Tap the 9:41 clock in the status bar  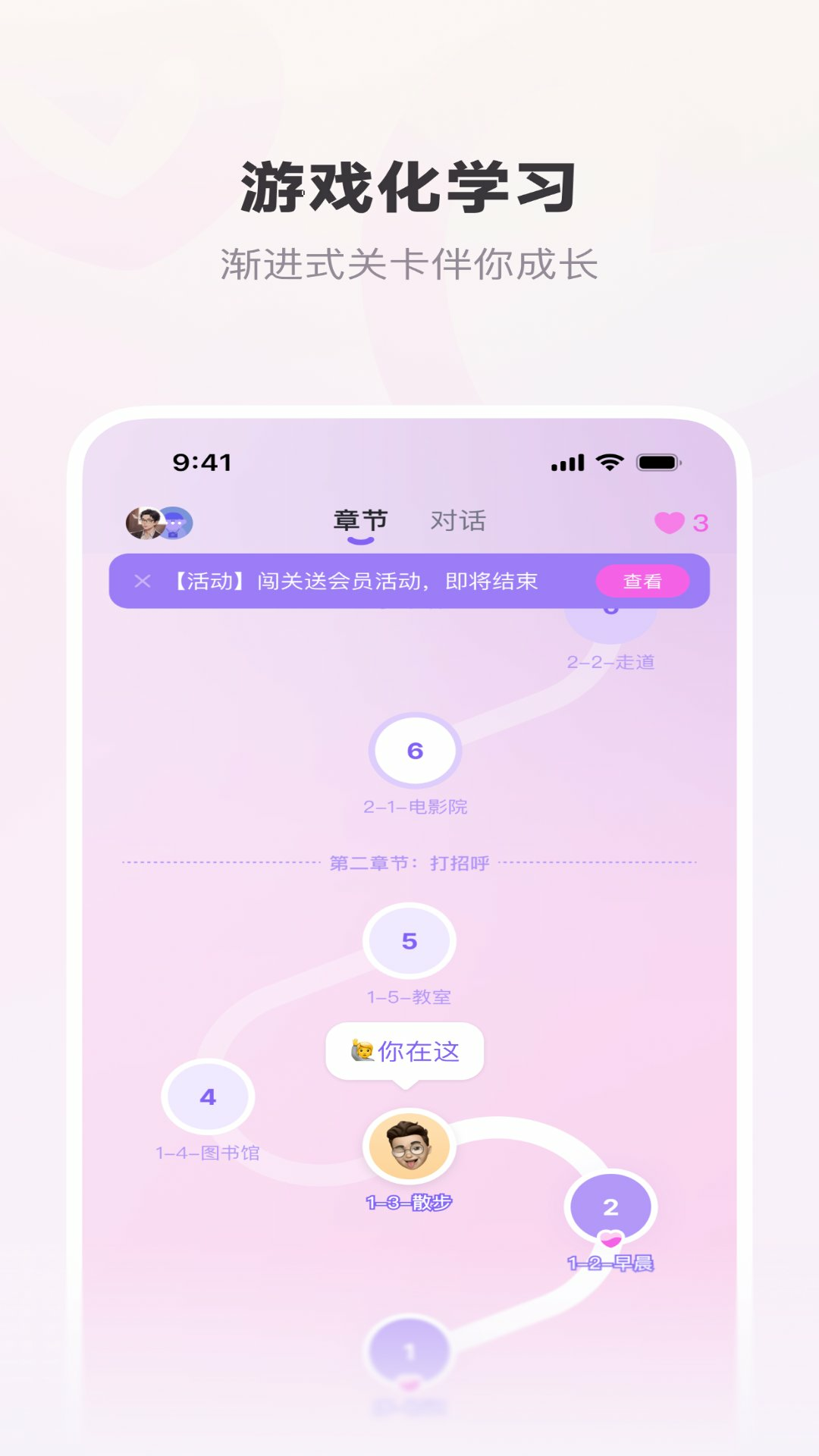(x=201, y=460)
